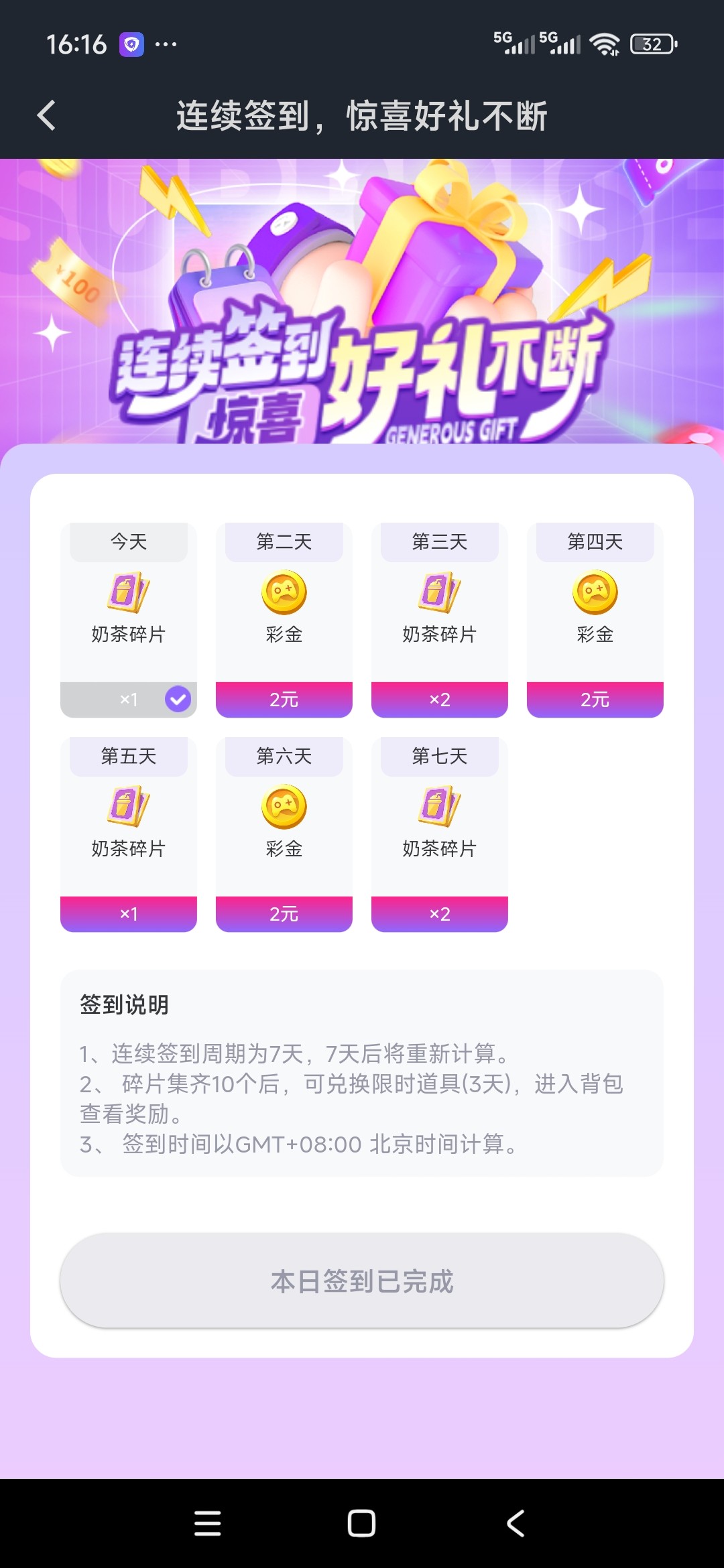Go to the system home screen

click(361, 1523)
